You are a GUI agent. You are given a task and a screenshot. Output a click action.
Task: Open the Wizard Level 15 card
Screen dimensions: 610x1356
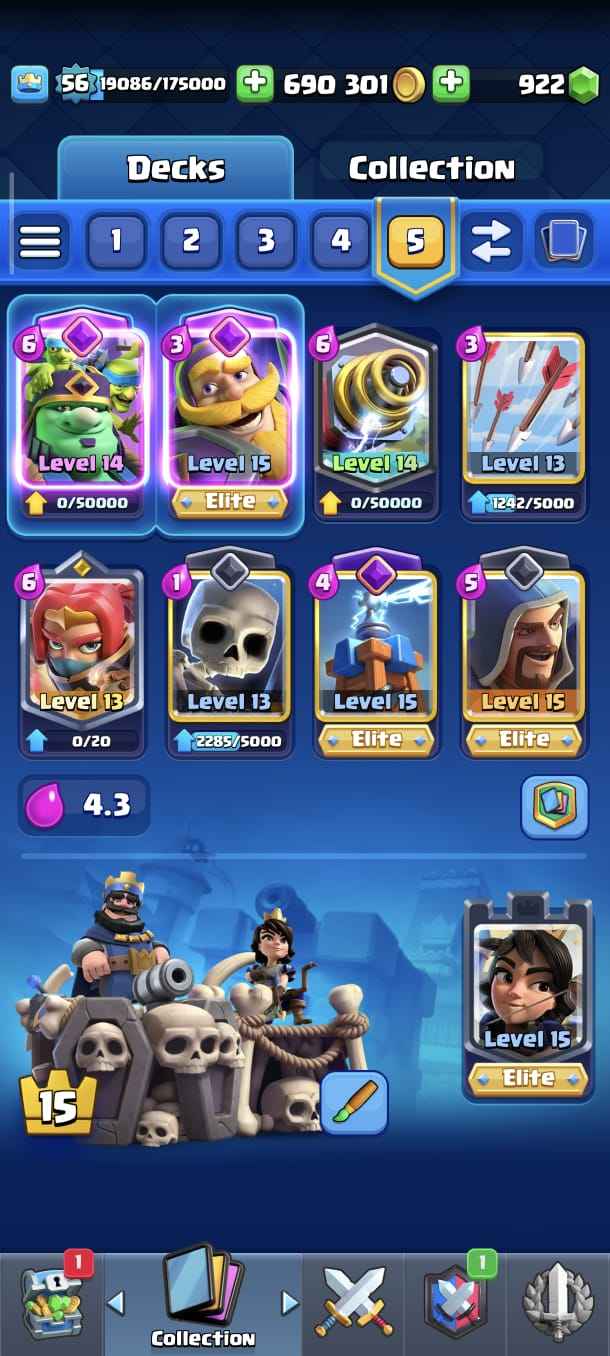click(523, 650)
